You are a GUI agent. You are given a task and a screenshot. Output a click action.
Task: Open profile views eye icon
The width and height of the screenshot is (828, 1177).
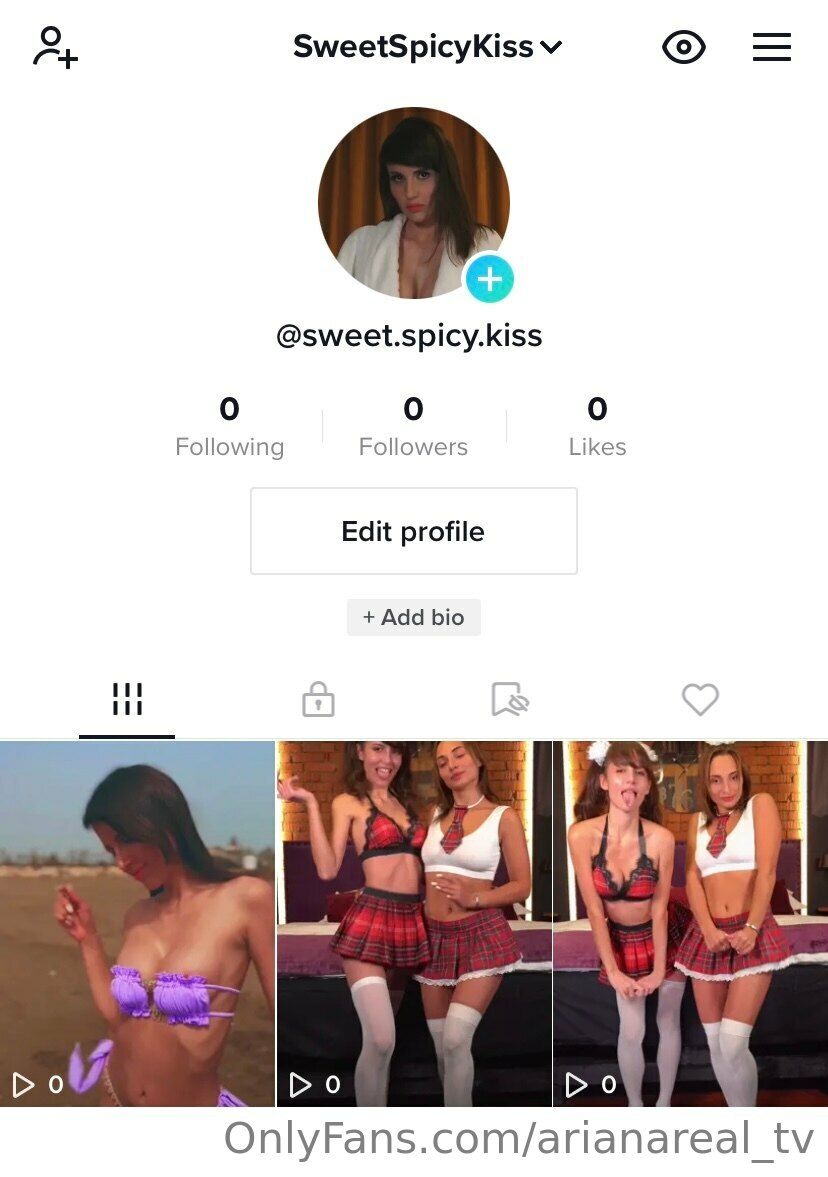(684, 47)
